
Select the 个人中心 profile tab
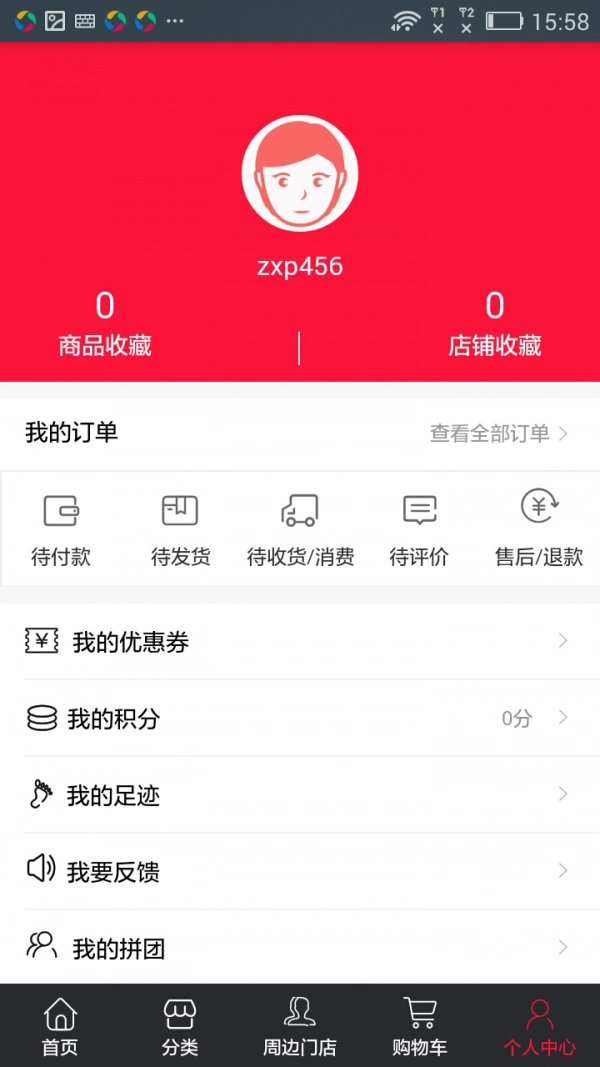[x=540, y=1026]
